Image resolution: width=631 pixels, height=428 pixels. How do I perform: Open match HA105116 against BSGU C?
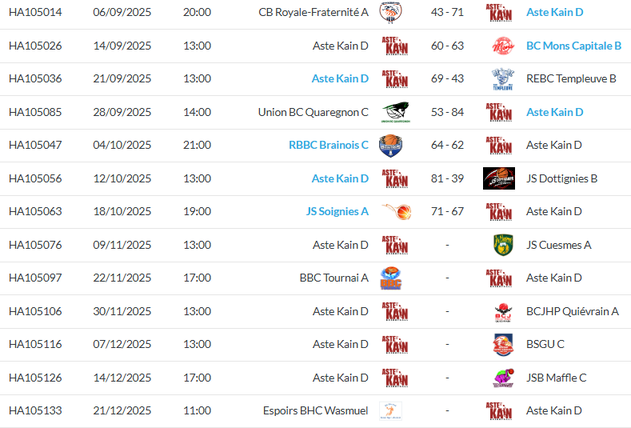pyautogui.click(x=35, y=344)
